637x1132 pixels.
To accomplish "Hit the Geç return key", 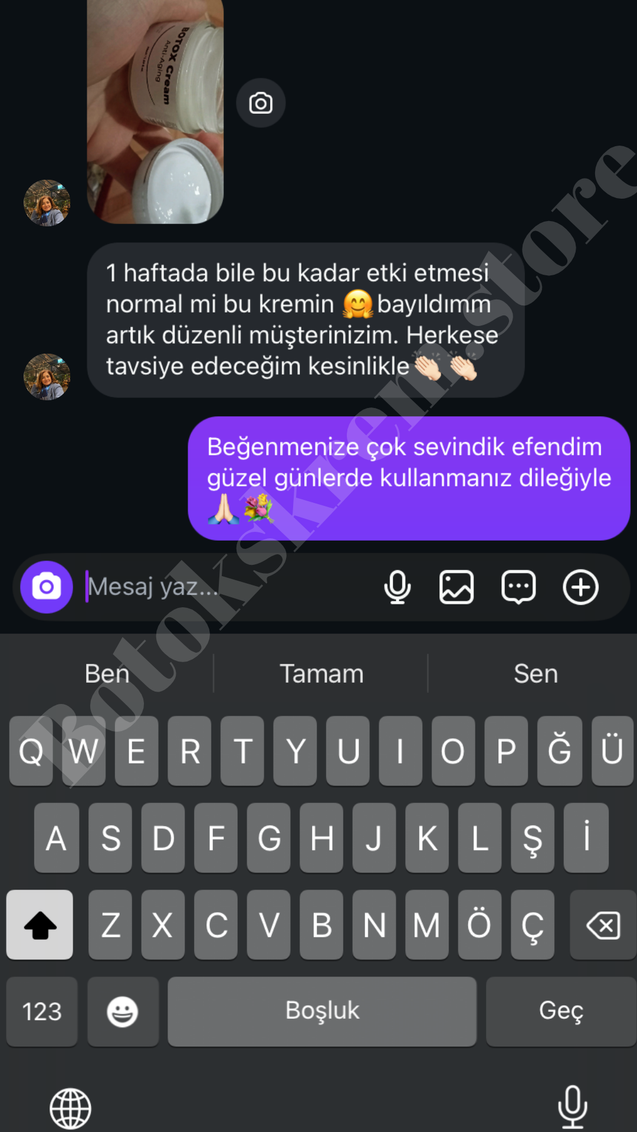I will coord(560,1011).
